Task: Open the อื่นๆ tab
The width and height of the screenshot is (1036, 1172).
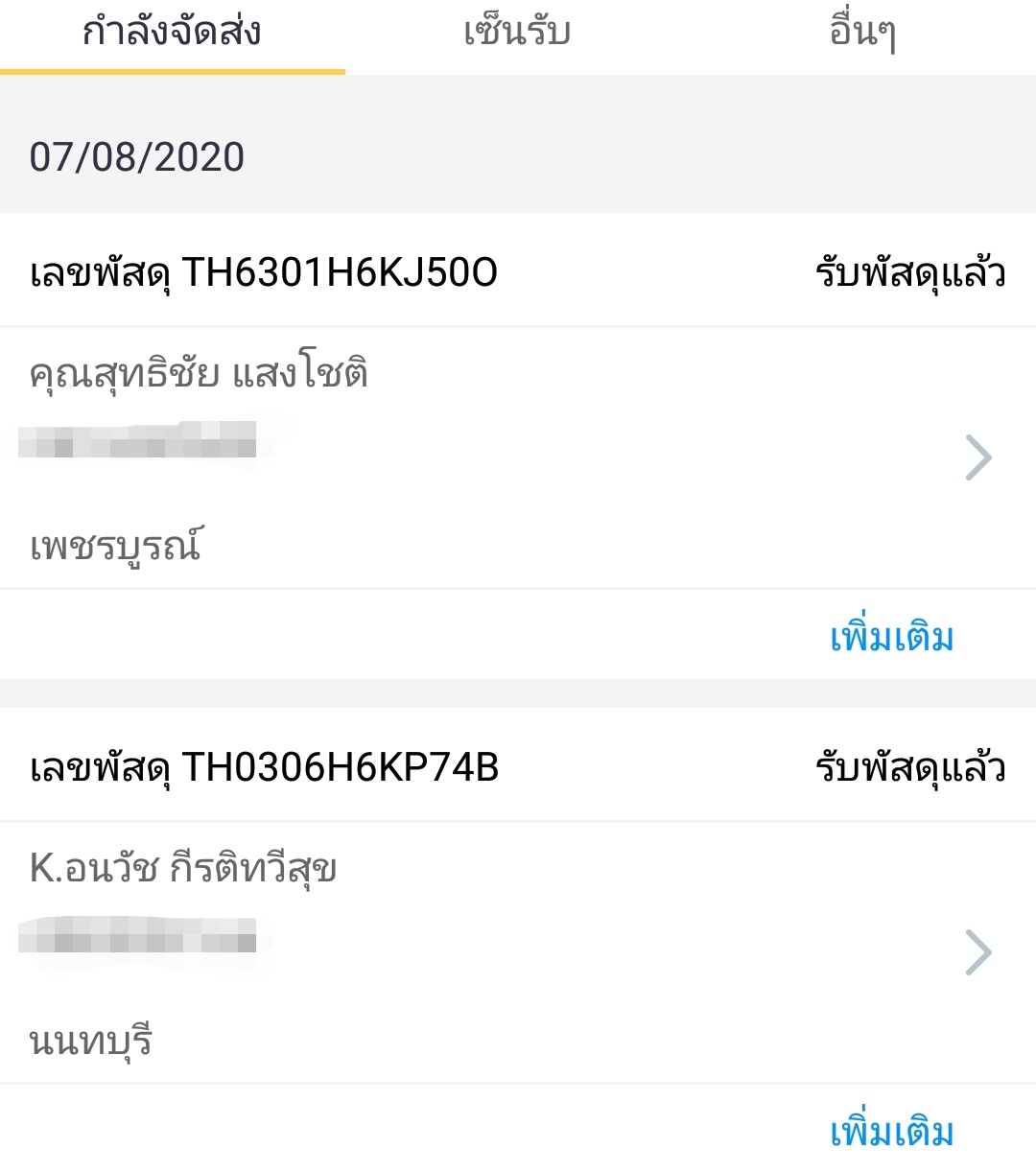Action: click(860, 33)
